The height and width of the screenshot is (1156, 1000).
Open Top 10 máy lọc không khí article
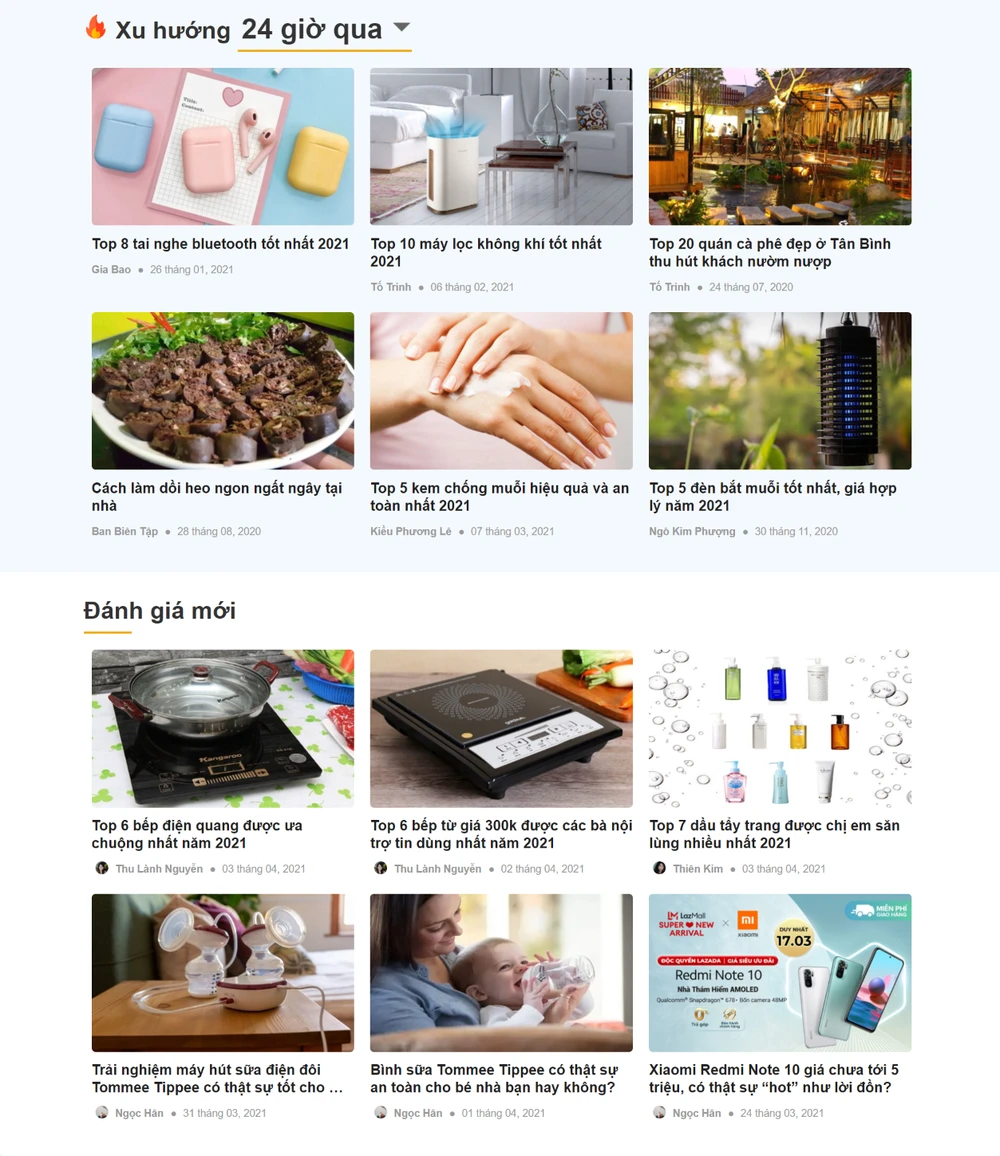coord(486,252)
